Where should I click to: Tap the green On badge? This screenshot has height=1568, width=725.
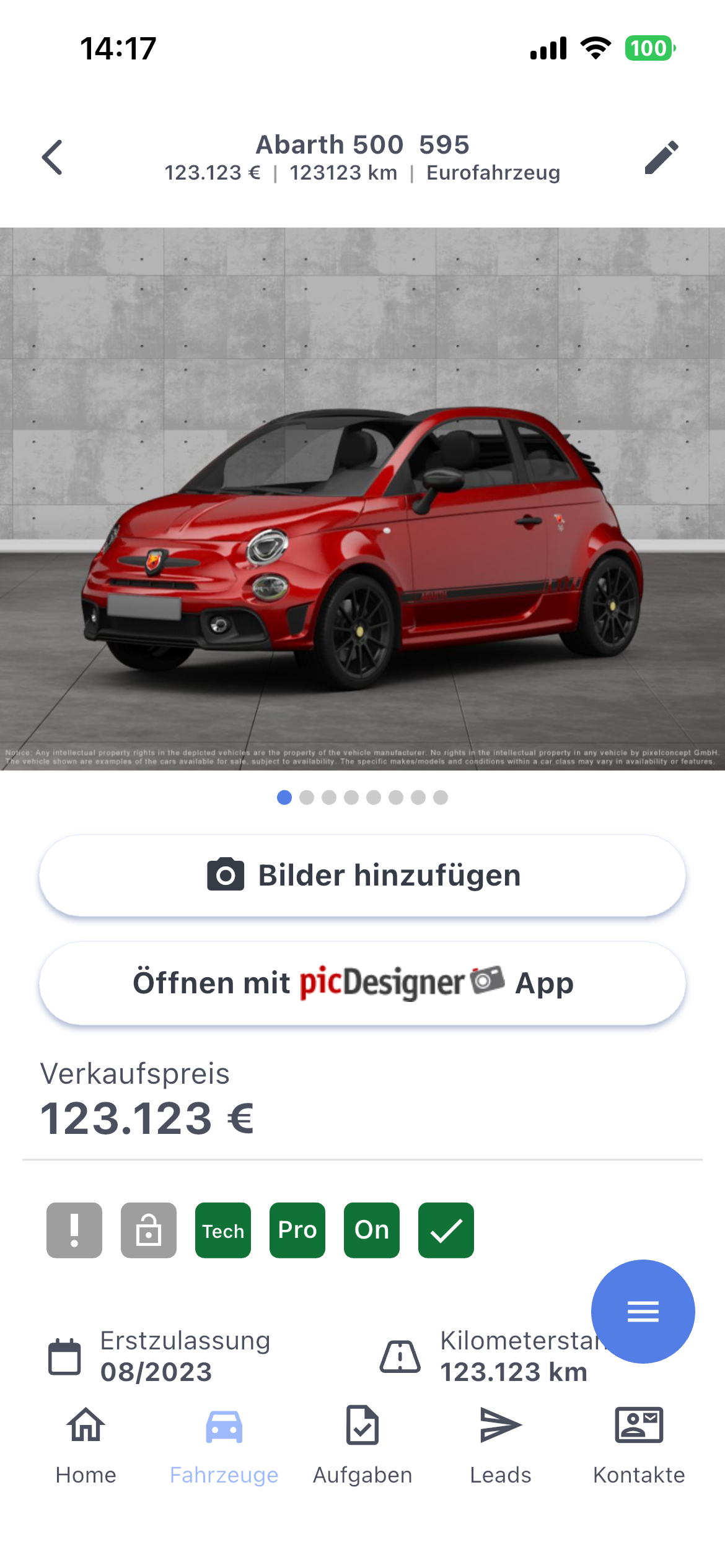372,1230
